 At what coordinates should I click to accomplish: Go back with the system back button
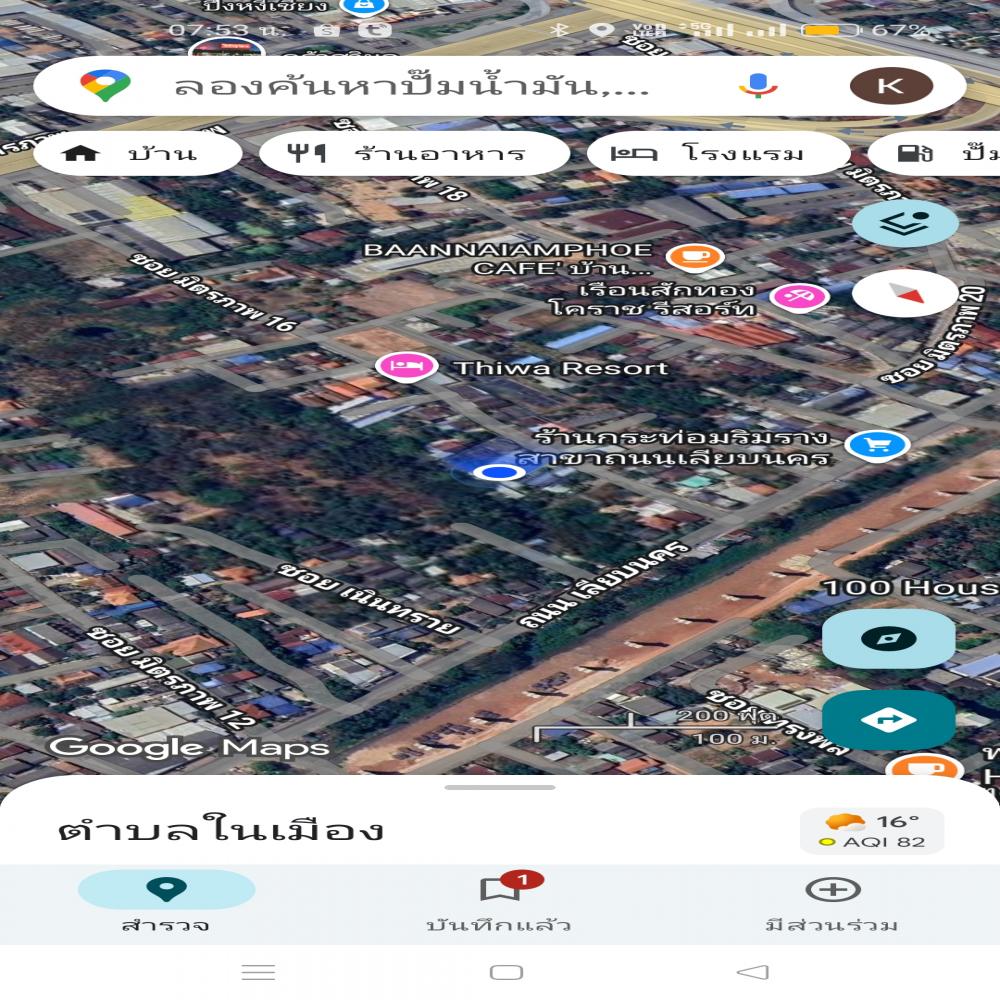click(x=752, y=972)
